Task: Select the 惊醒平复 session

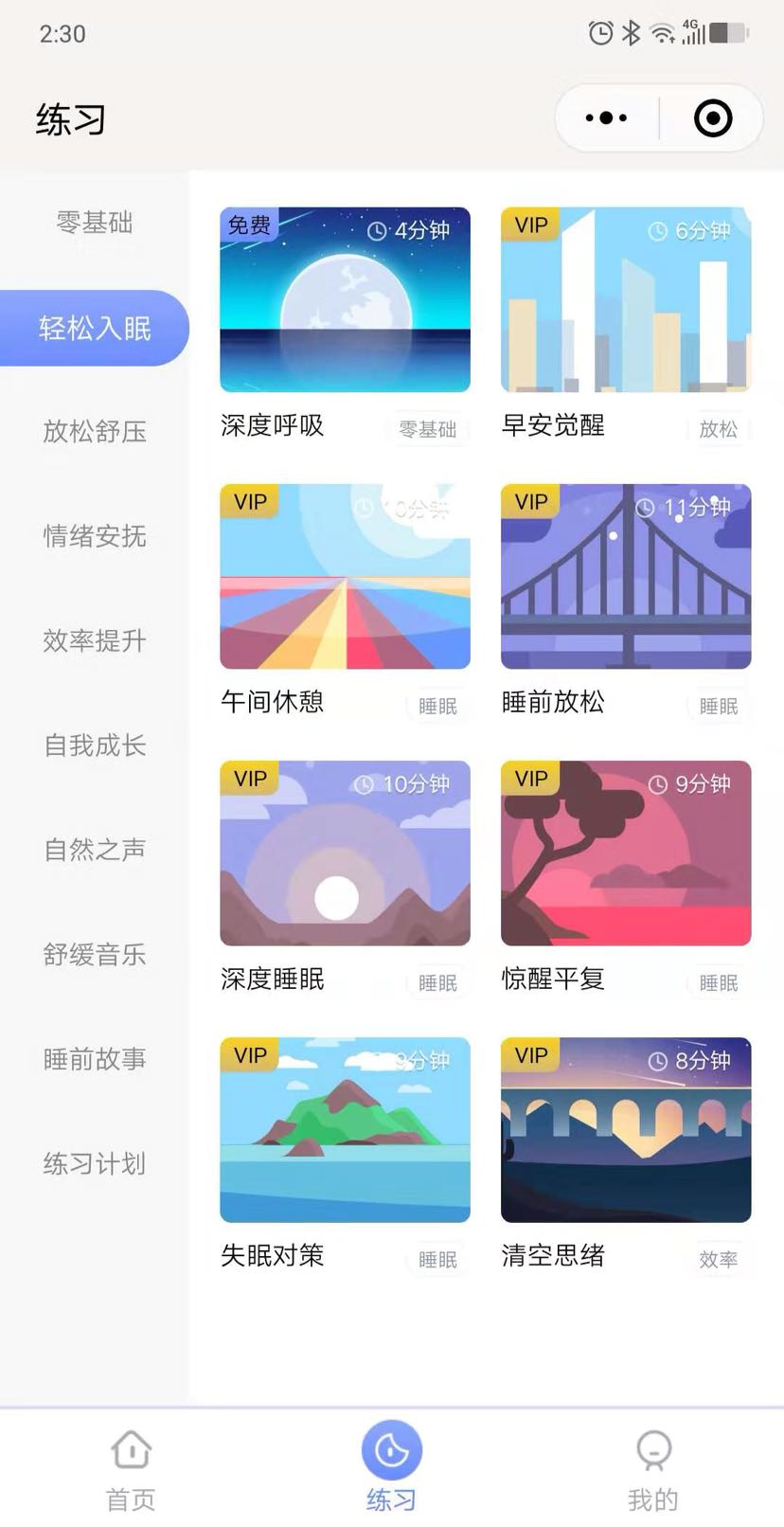Action: (x=625, y=853)
